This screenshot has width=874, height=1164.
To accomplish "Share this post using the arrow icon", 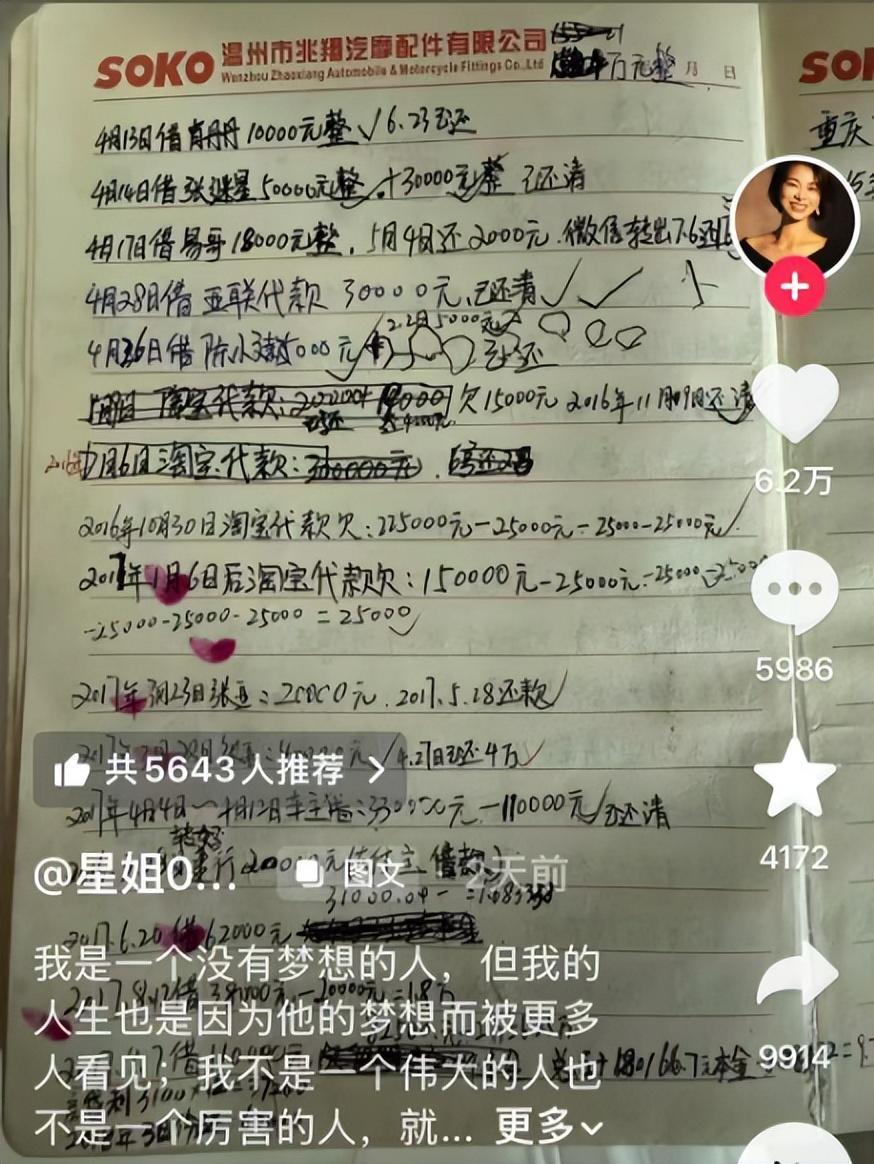I will (795, 975).
